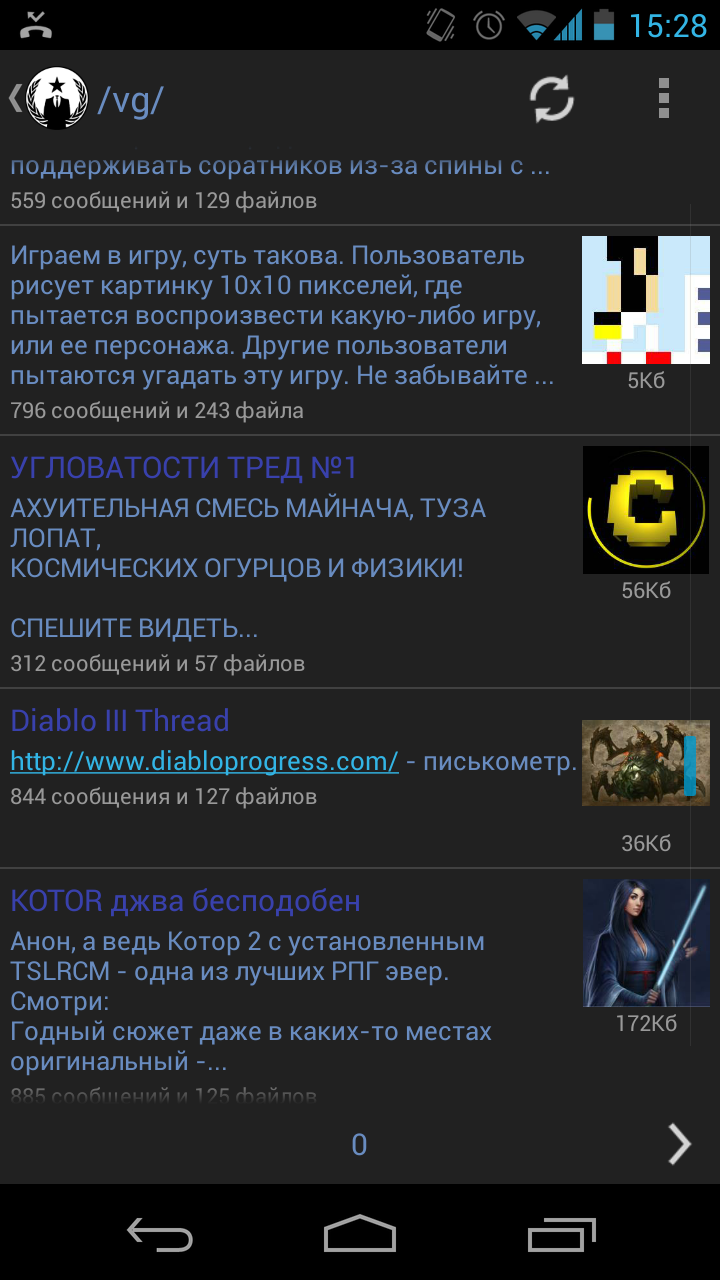Screen dimensions: 720x1280
Task: Open the УГЛОВАТОСТИ ТРЕД №1 thread
Action: click(x=183, y=468)
